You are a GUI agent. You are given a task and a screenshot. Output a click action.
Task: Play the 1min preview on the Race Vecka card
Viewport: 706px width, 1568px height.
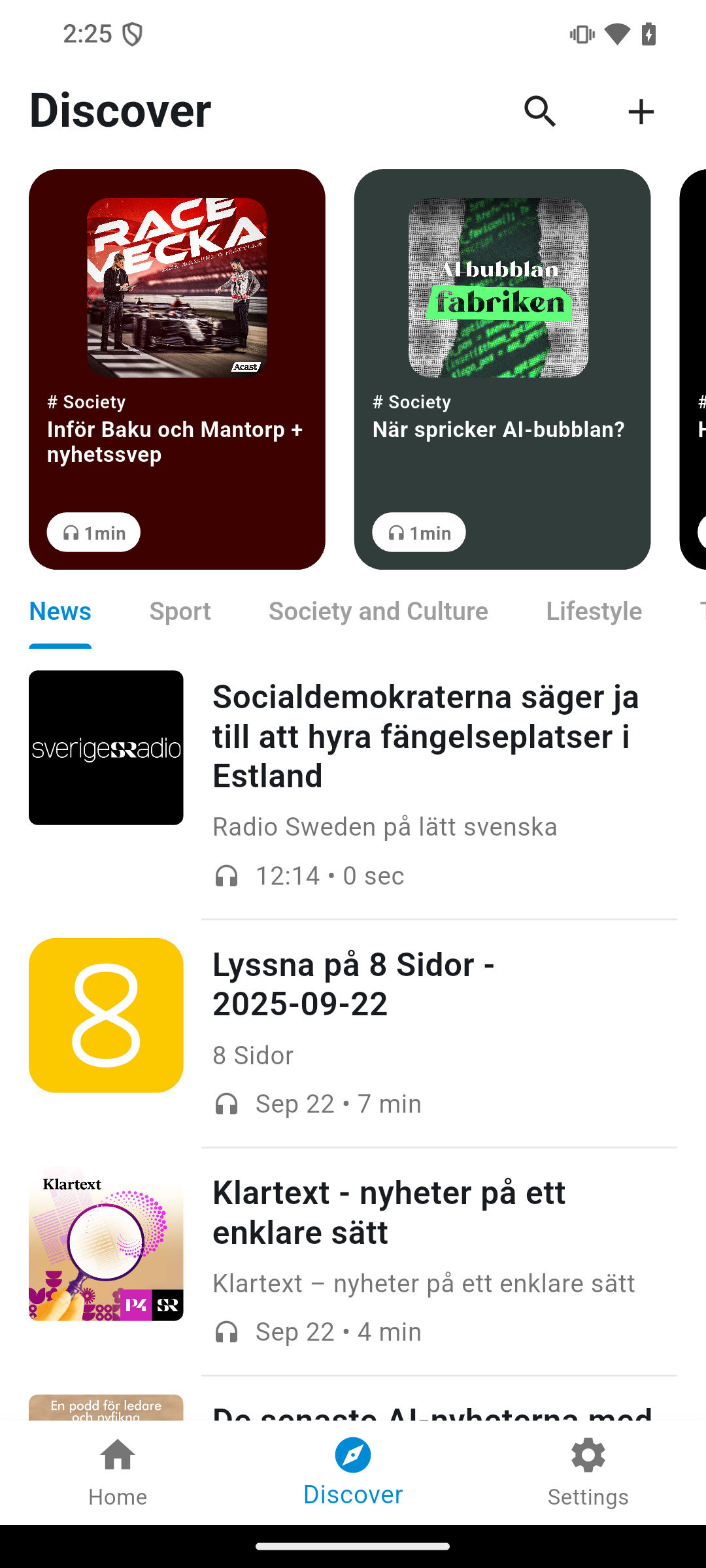(93, 532)
